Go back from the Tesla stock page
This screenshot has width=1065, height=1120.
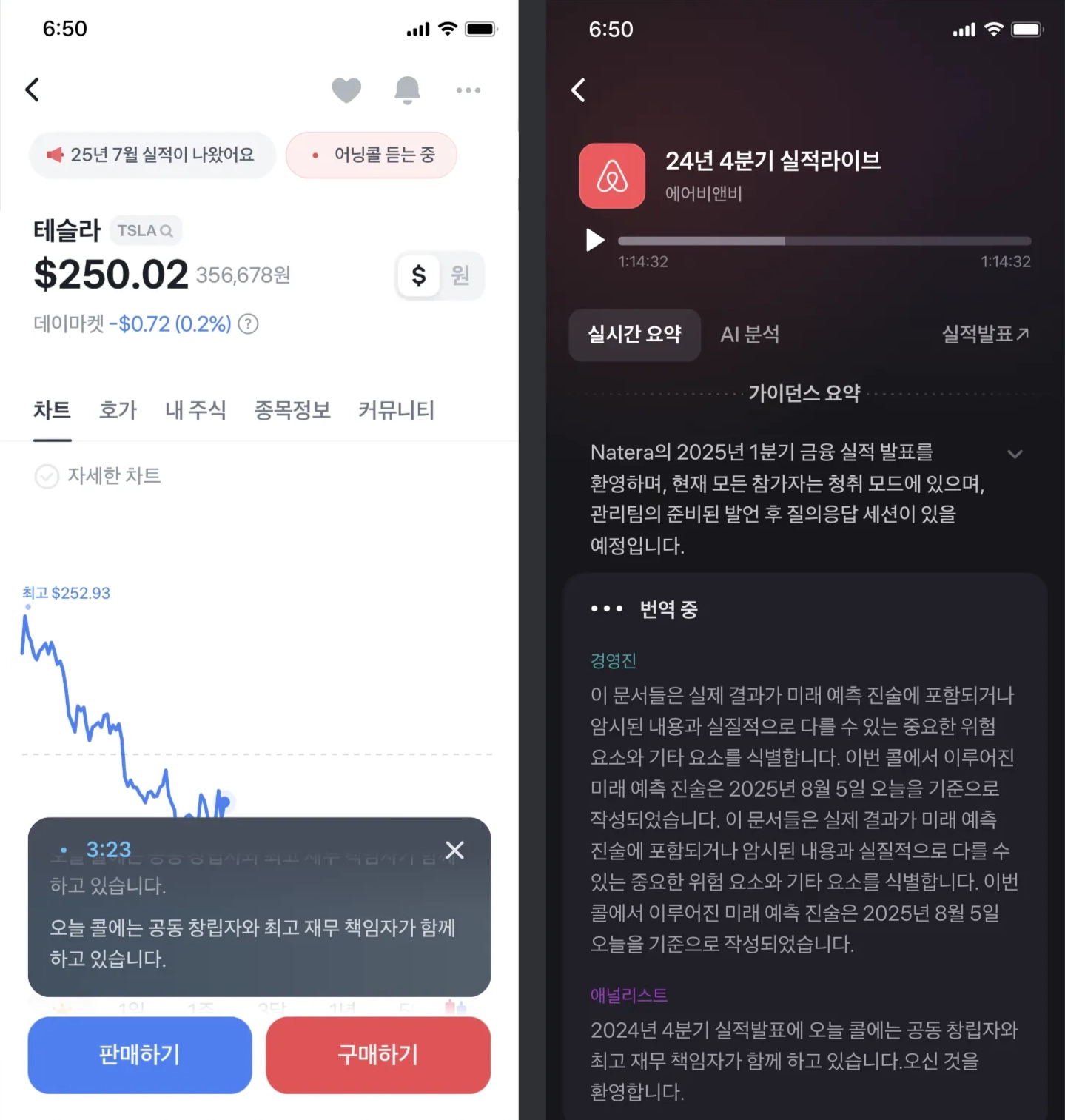coord(33,90)
